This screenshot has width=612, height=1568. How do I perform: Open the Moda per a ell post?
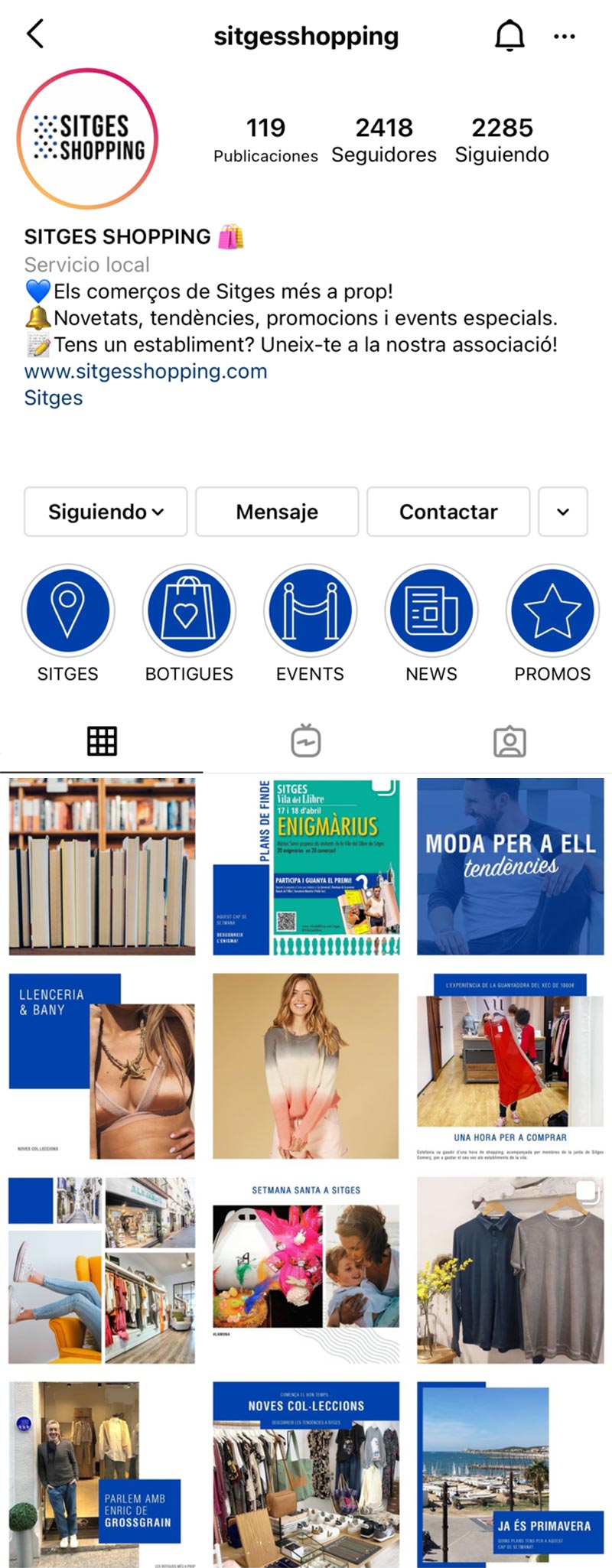coord(510,867)
